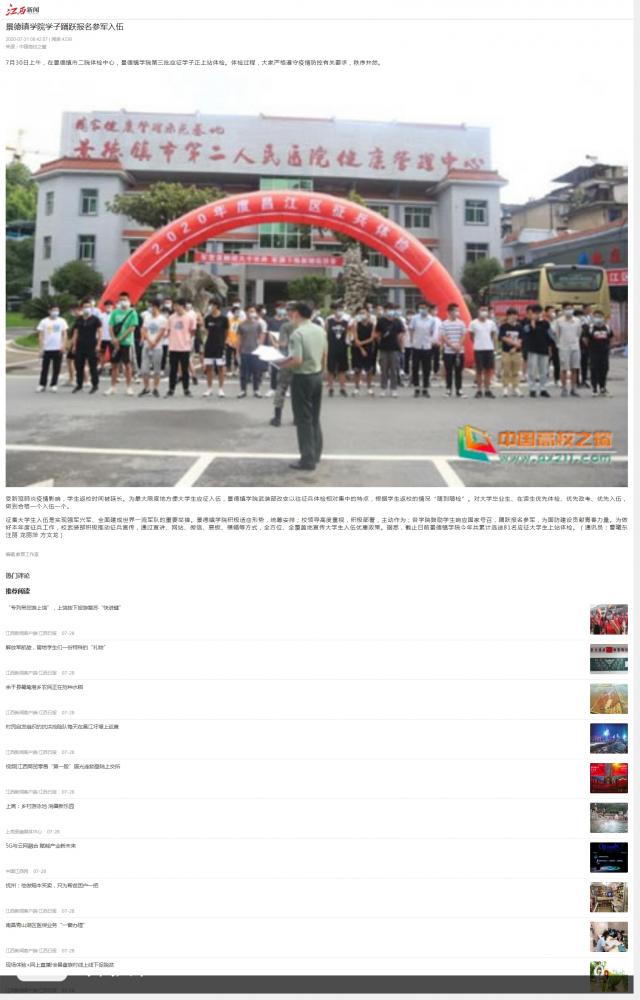
Task: Open recommended article about 5G and cloud-network integration
Action: [41, 846]
